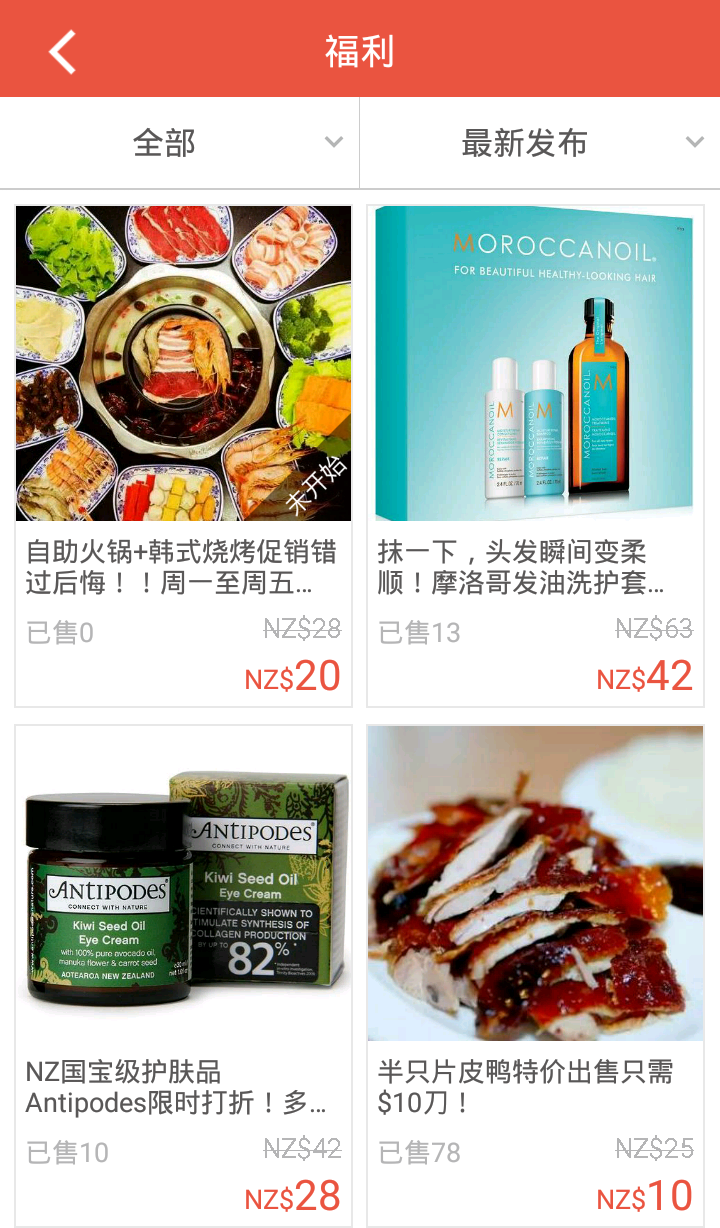
Task: View the Antipodes Kiwi Seed Oil product image
Action: pyautogui.click(x=182, y=882)
